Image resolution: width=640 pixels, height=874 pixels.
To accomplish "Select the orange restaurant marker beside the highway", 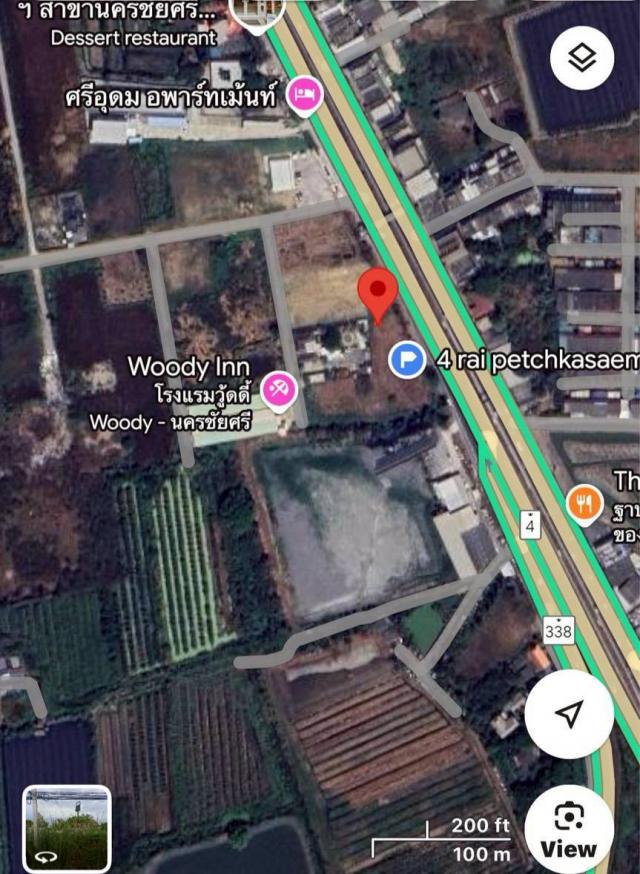I will click(x=584, y=503).
